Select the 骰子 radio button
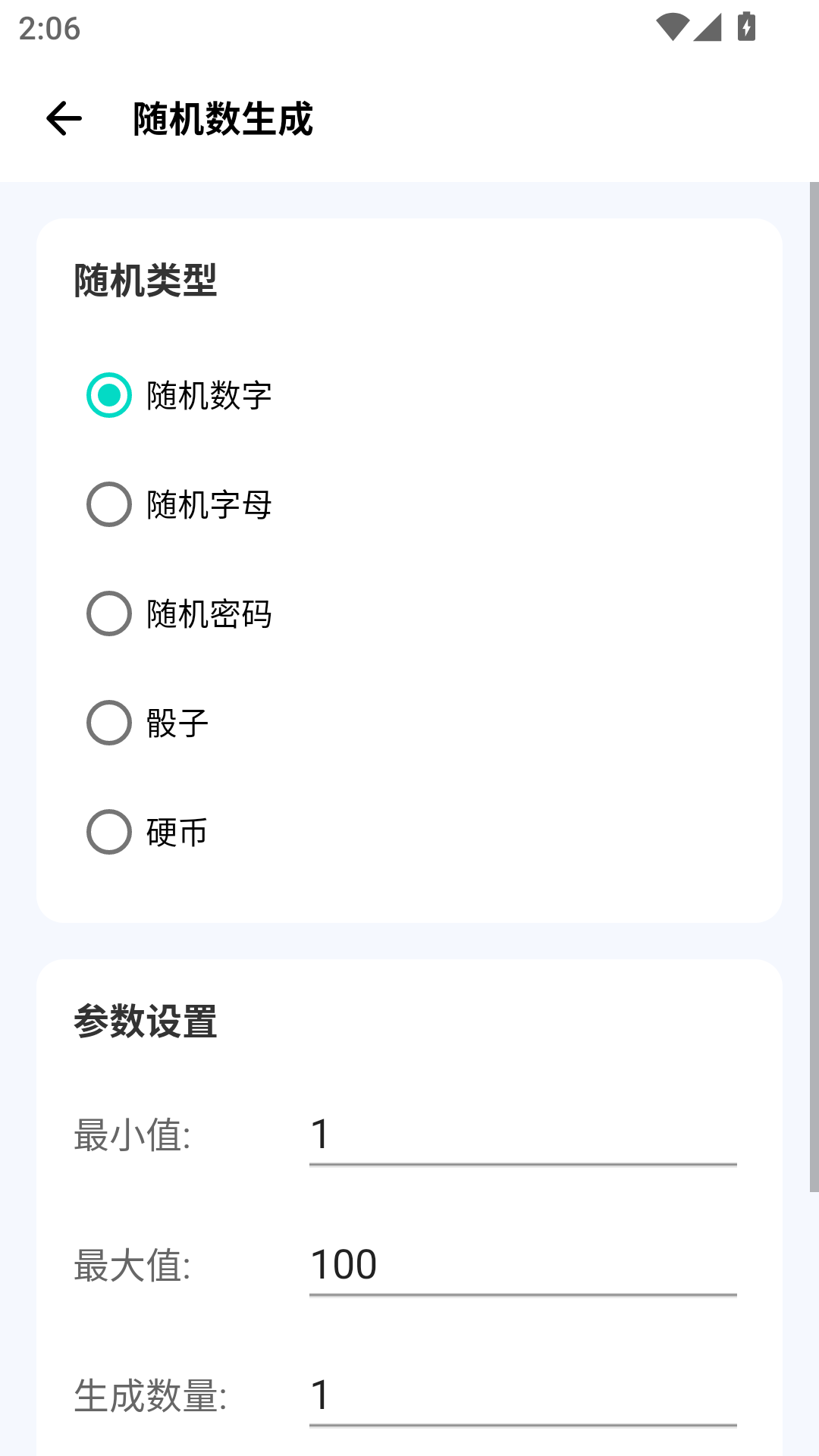Screen dimensions: 819x1456 pyautogui.click(x=108, y=724)
